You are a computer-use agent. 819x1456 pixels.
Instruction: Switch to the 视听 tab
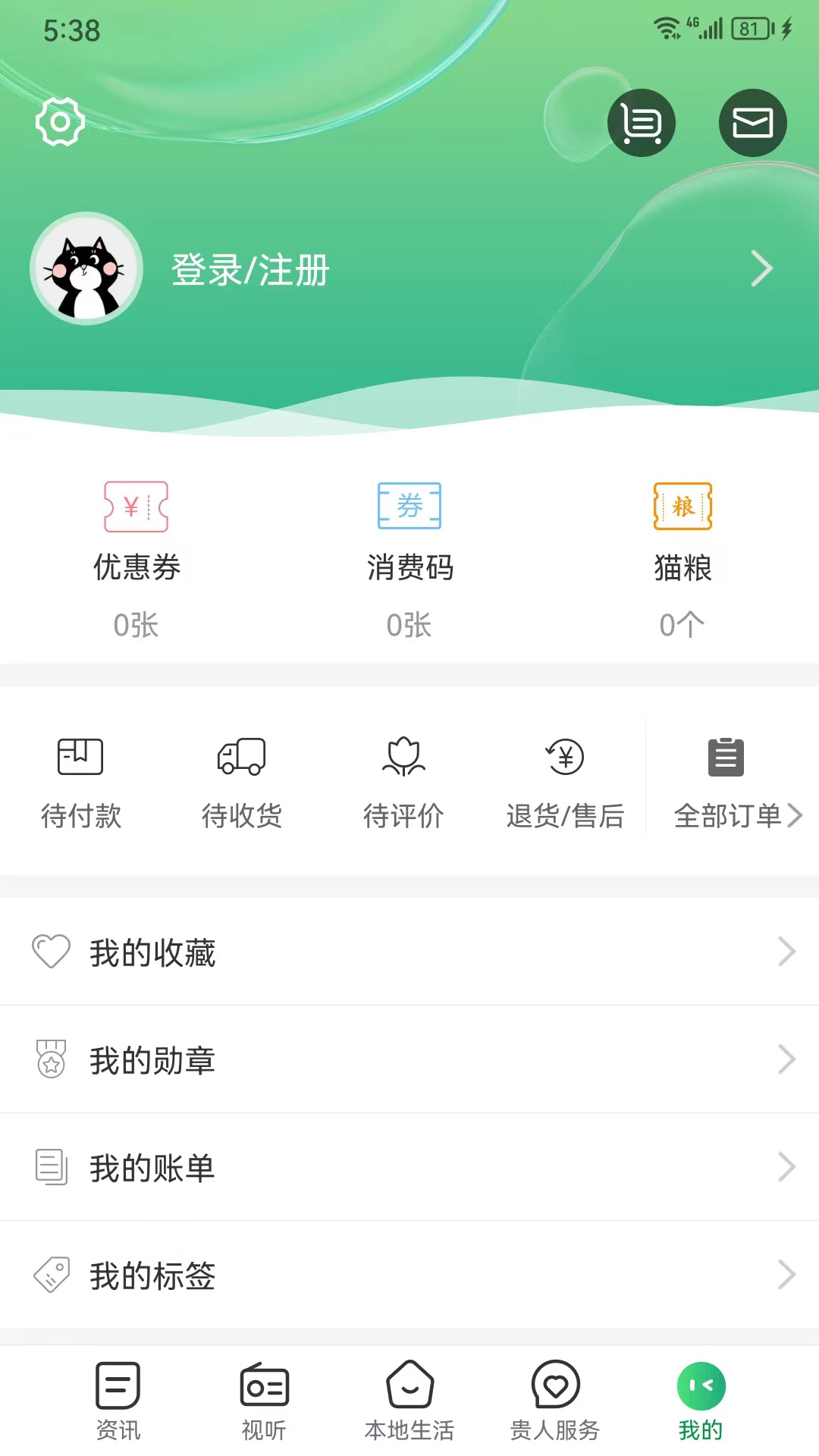click(x=264, y=1401)
